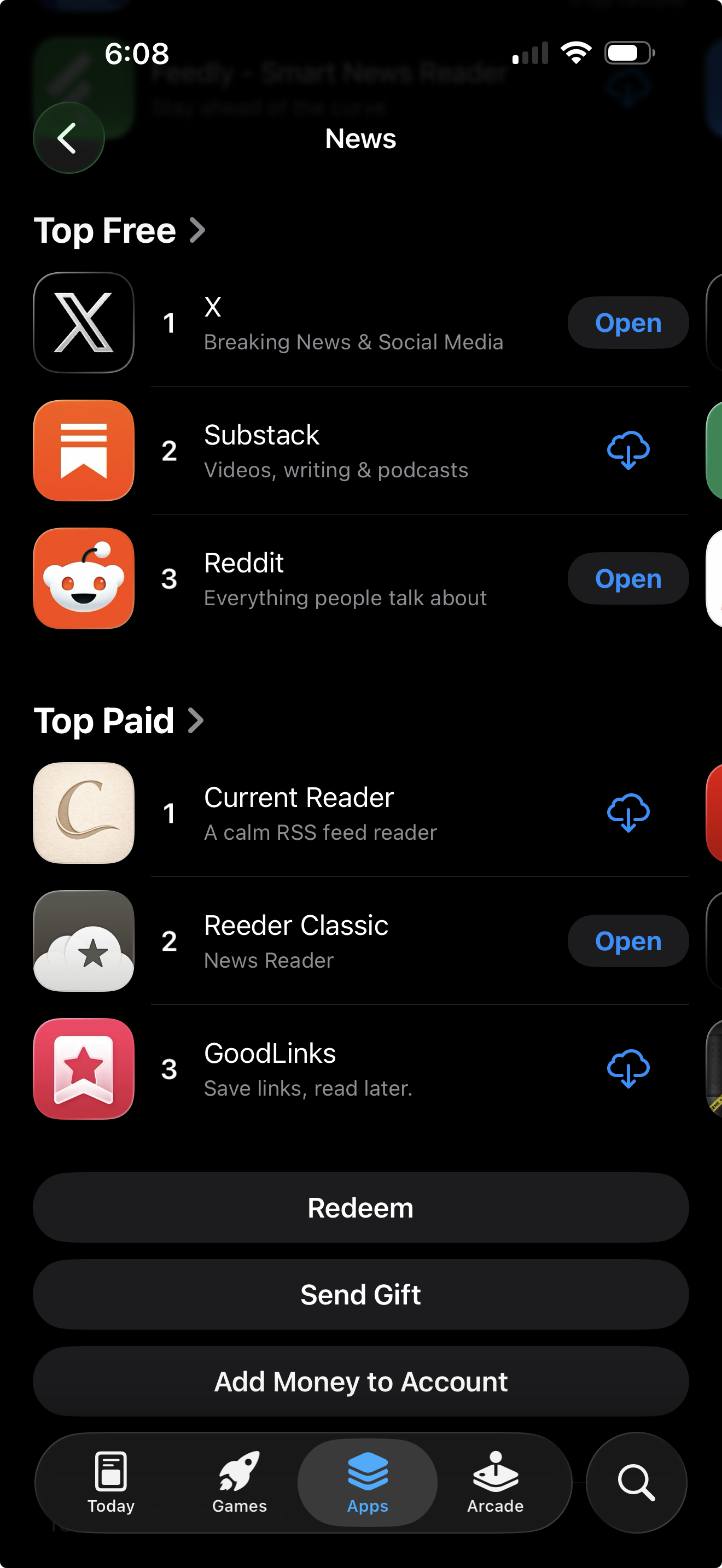The image size is (722, 1568).
Task: View the Substack app listing
Action: [335, 450]
